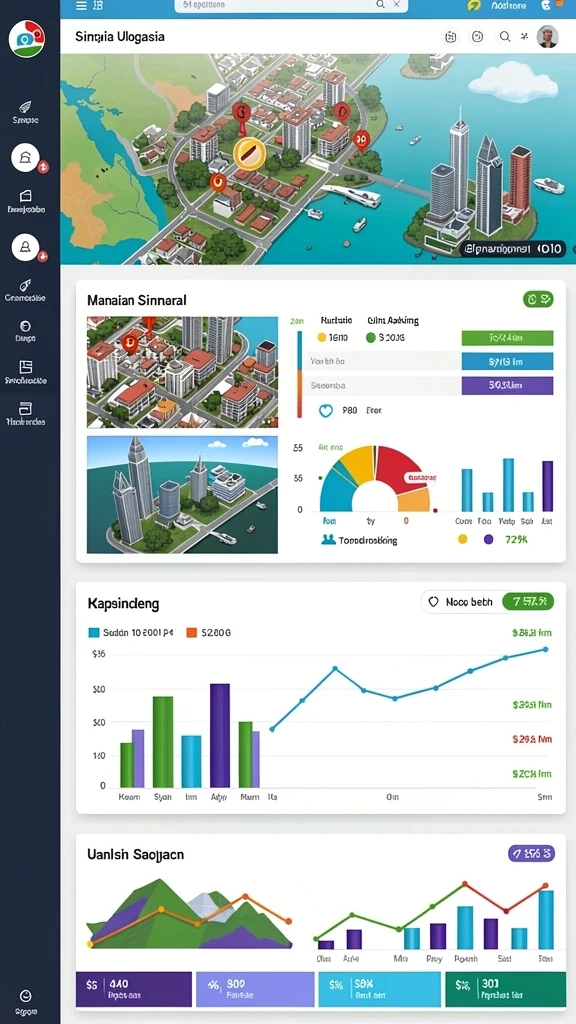Select the blue button beside Yorbisa
This screenshot has width=576, height=1024.
(x=507, y=361)
